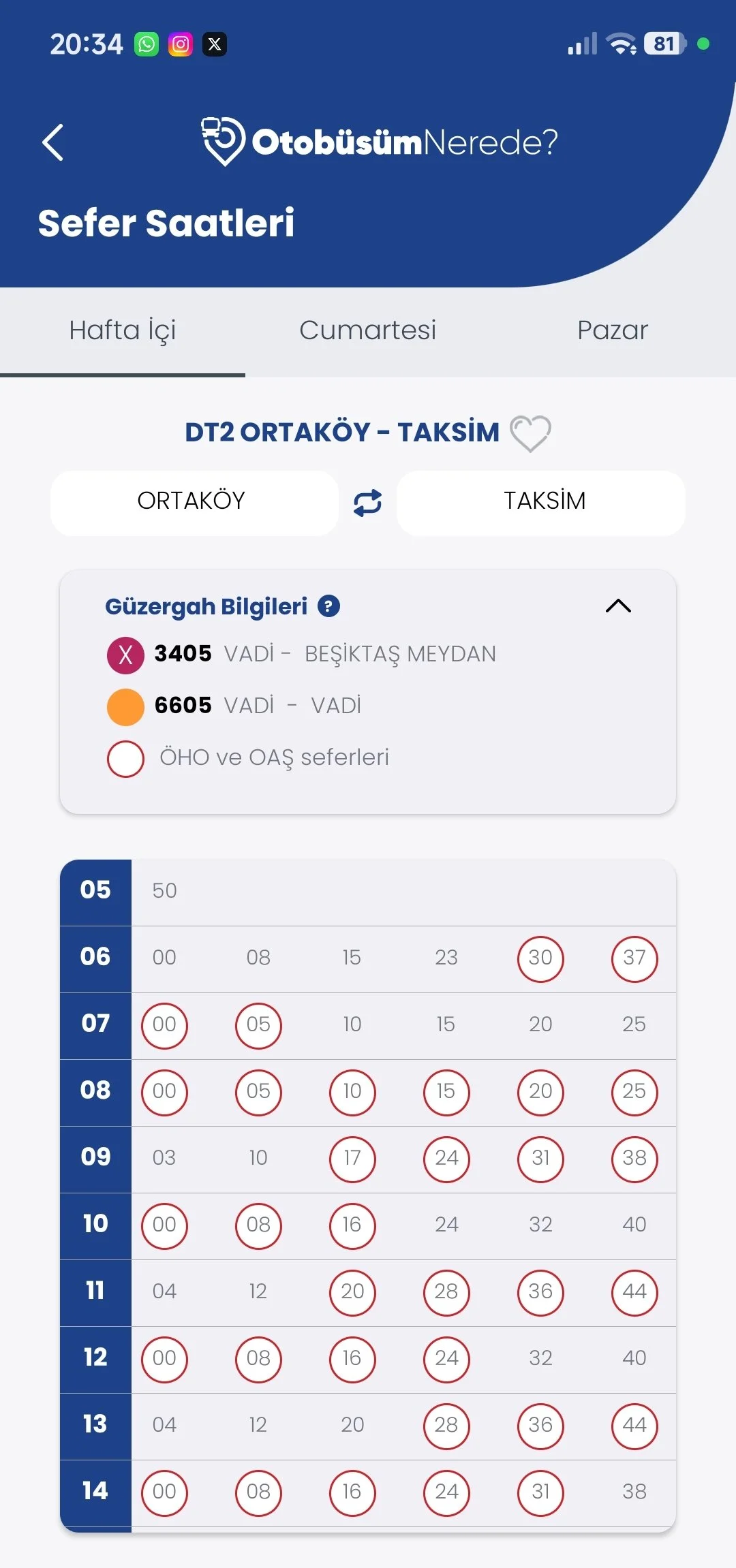
Task: Switch to the Cumartesi tab
Action: click(367, 331)
